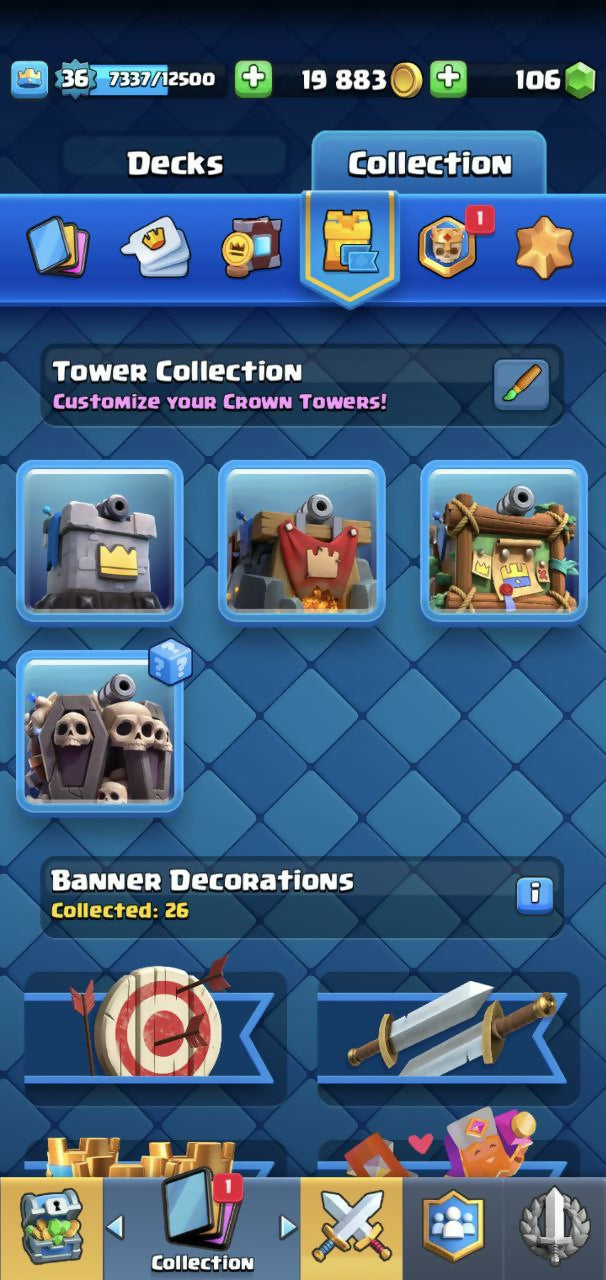The height and width of the screenshot is (1280, 606).
Task: Select the wooden jungle tower skin
Action: click(x=504, y=541)
